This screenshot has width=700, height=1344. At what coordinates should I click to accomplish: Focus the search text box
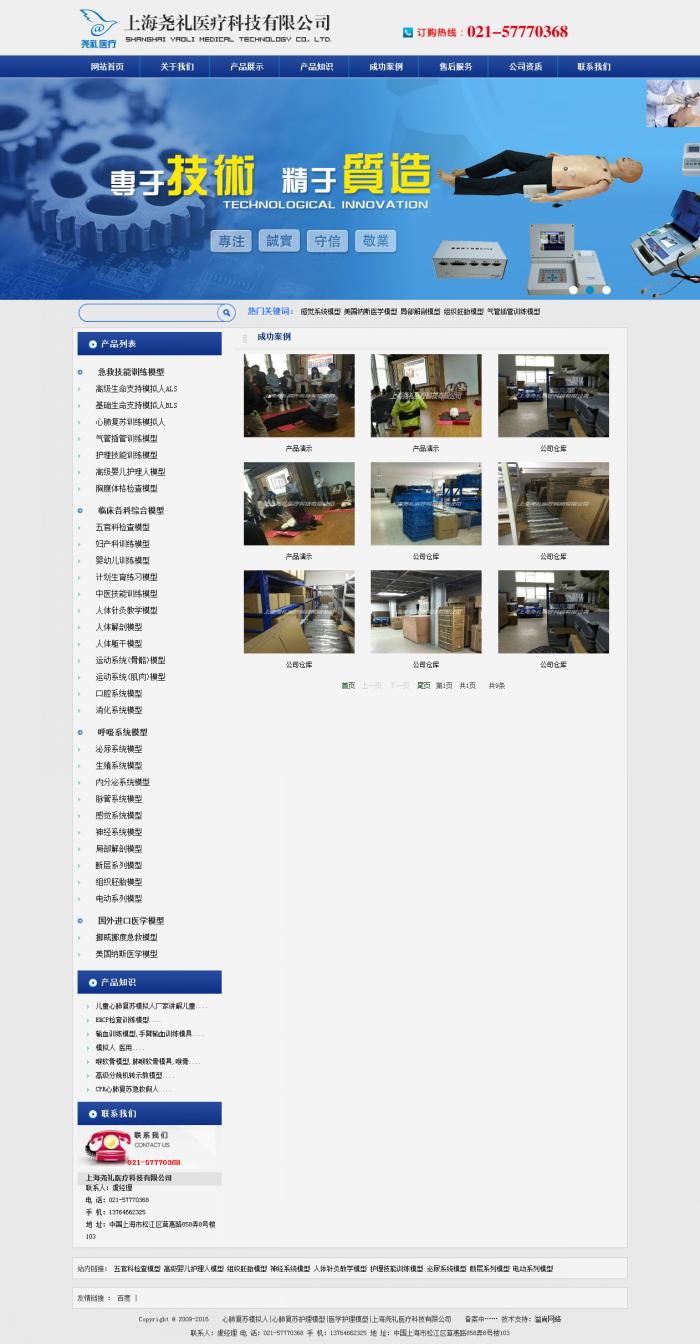click(148, 313)
